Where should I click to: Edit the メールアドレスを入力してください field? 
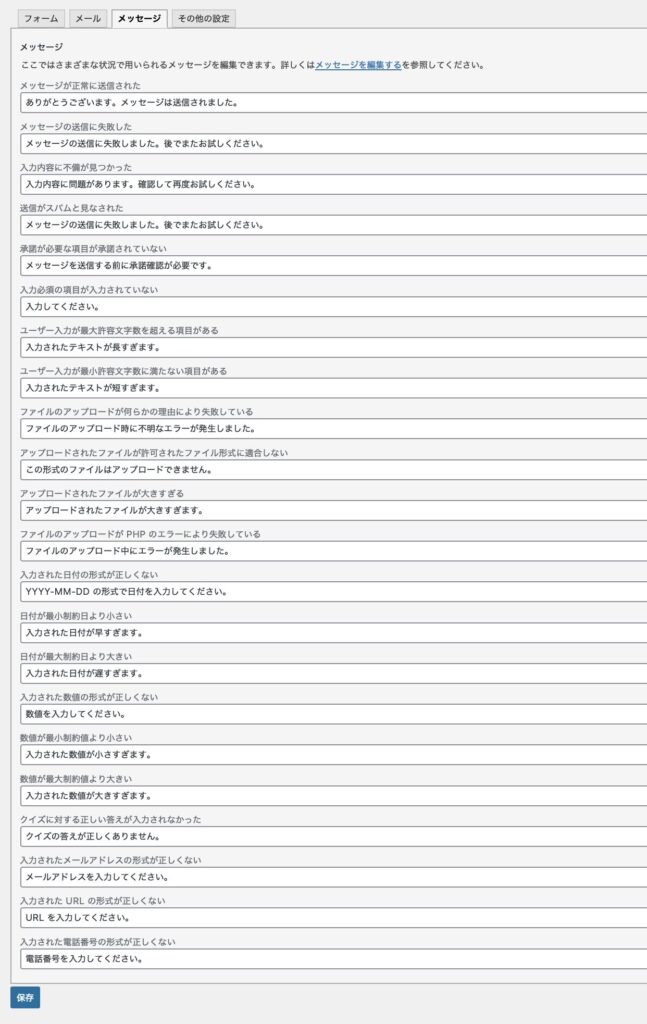(x=330, y=877)
